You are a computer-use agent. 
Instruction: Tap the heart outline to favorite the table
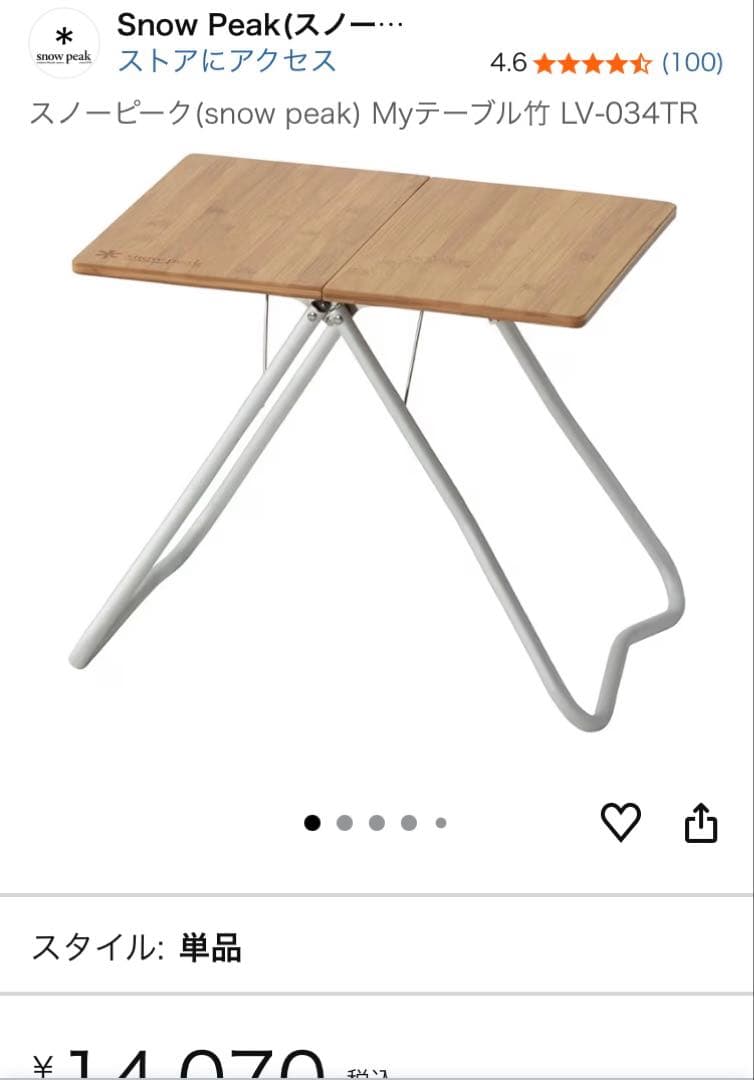point(622,821)
